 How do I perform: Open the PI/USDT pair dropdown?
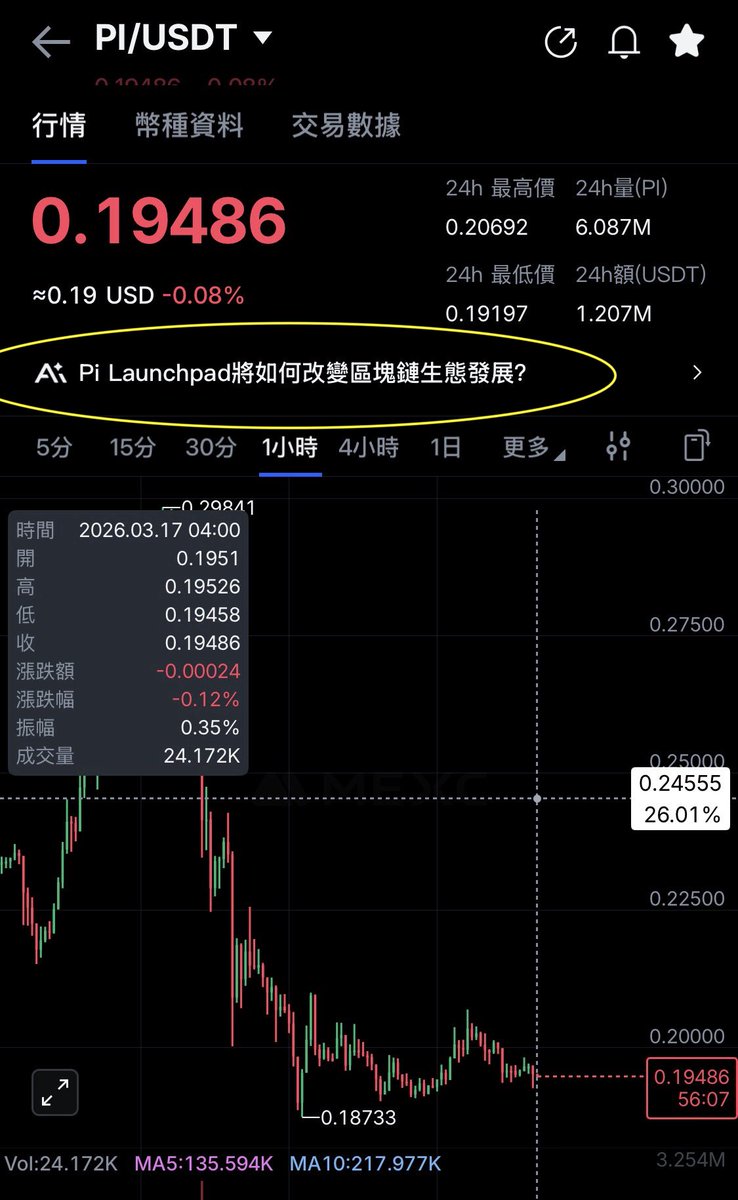(x=263, y=39)
